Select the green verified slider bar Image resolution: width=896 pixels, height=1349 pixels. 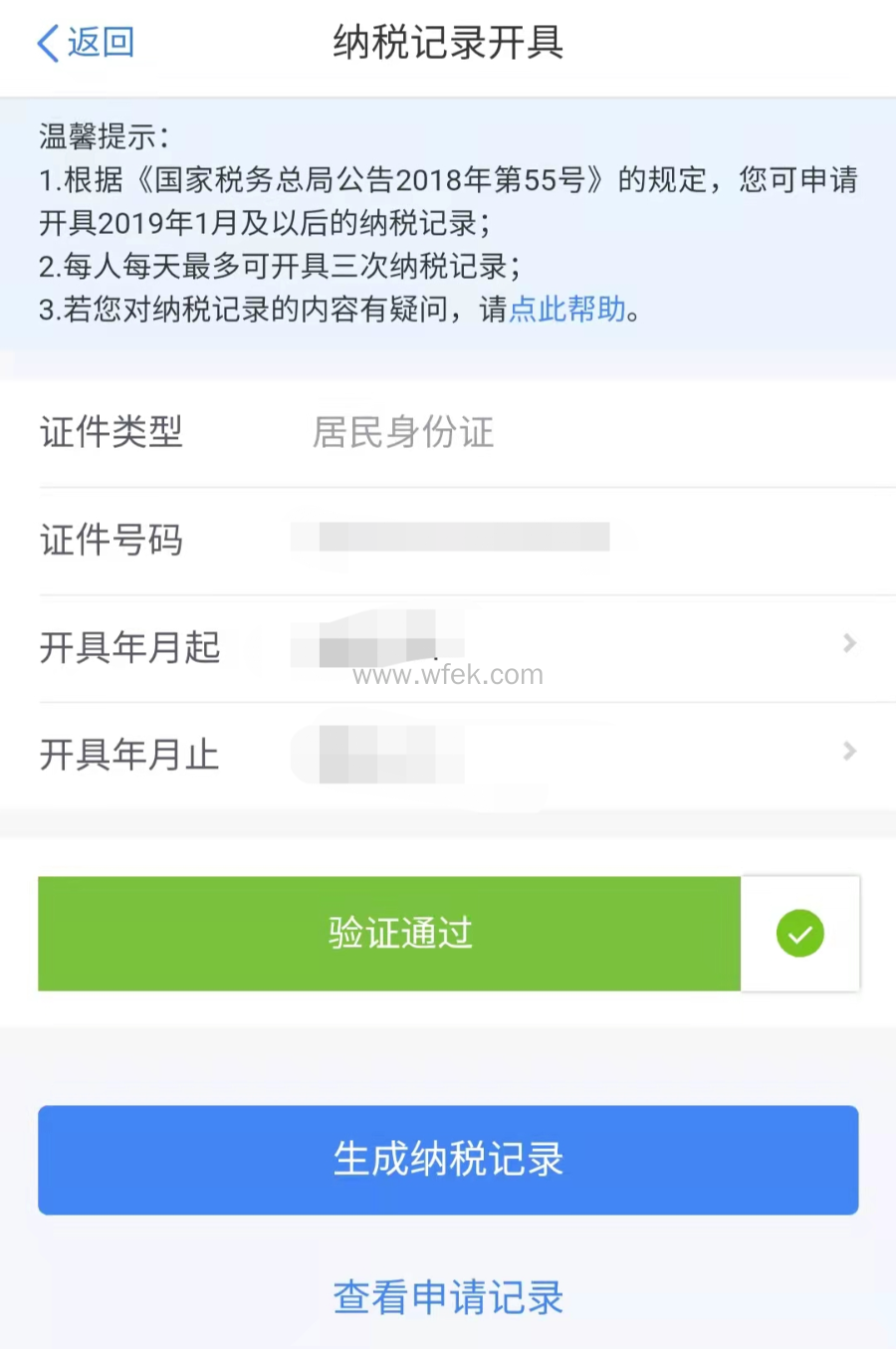(x=388, y=934)
